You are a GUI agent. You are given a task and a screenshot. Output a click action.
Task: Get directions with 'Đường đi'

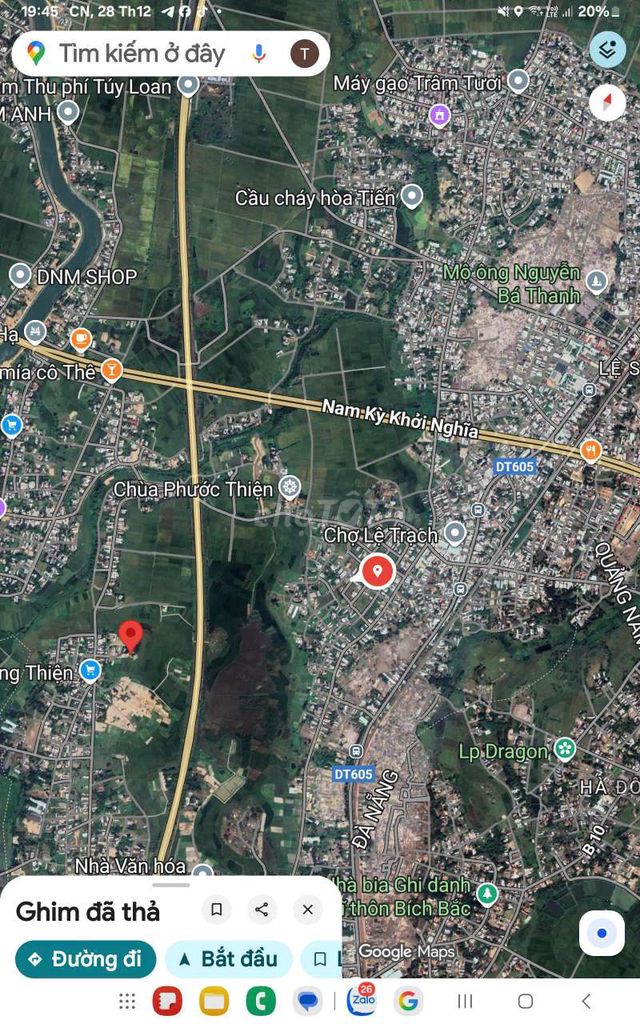(86, 959)
